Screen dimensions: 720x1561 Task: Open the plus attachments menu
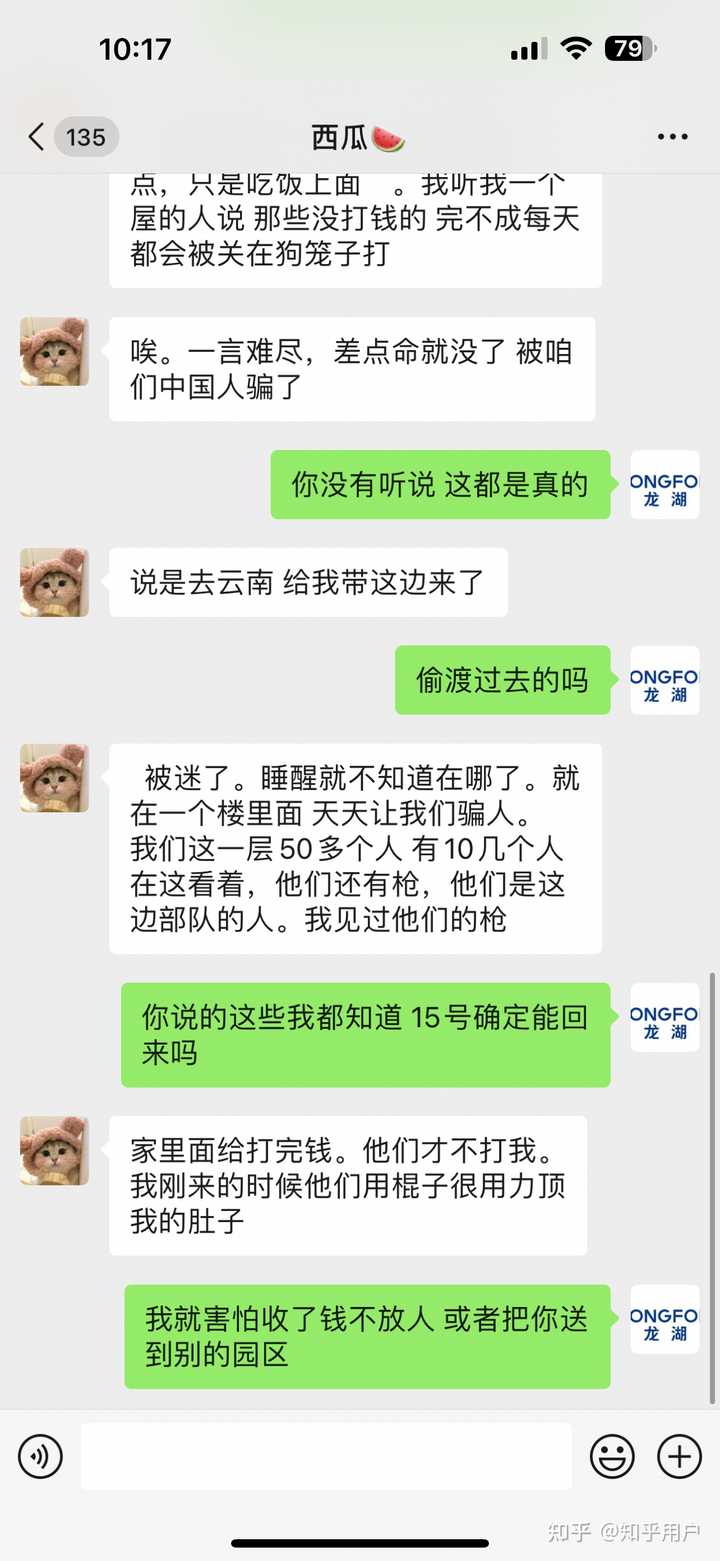pyautogui.click(x=679, y=1456)
